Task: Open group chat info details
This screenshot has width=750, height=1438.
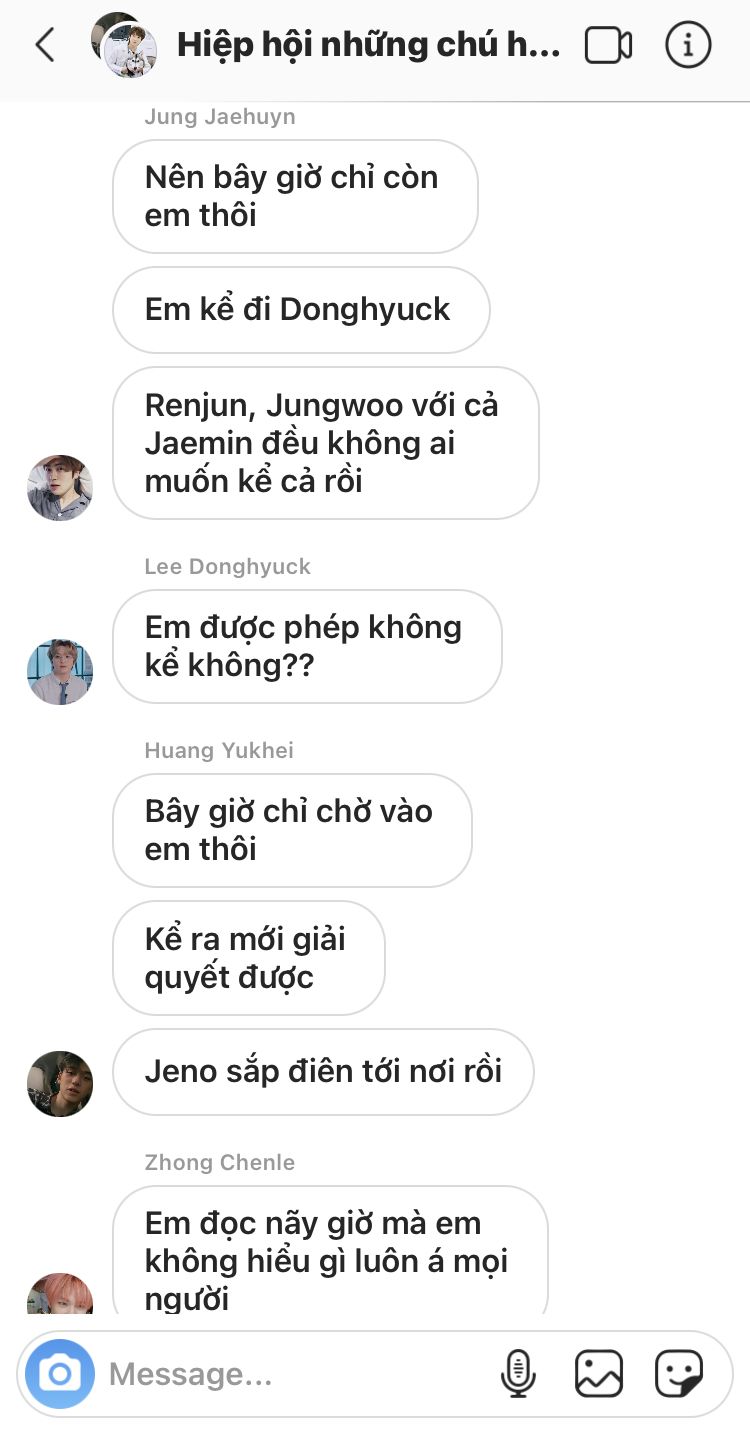Action: (688, 45)
